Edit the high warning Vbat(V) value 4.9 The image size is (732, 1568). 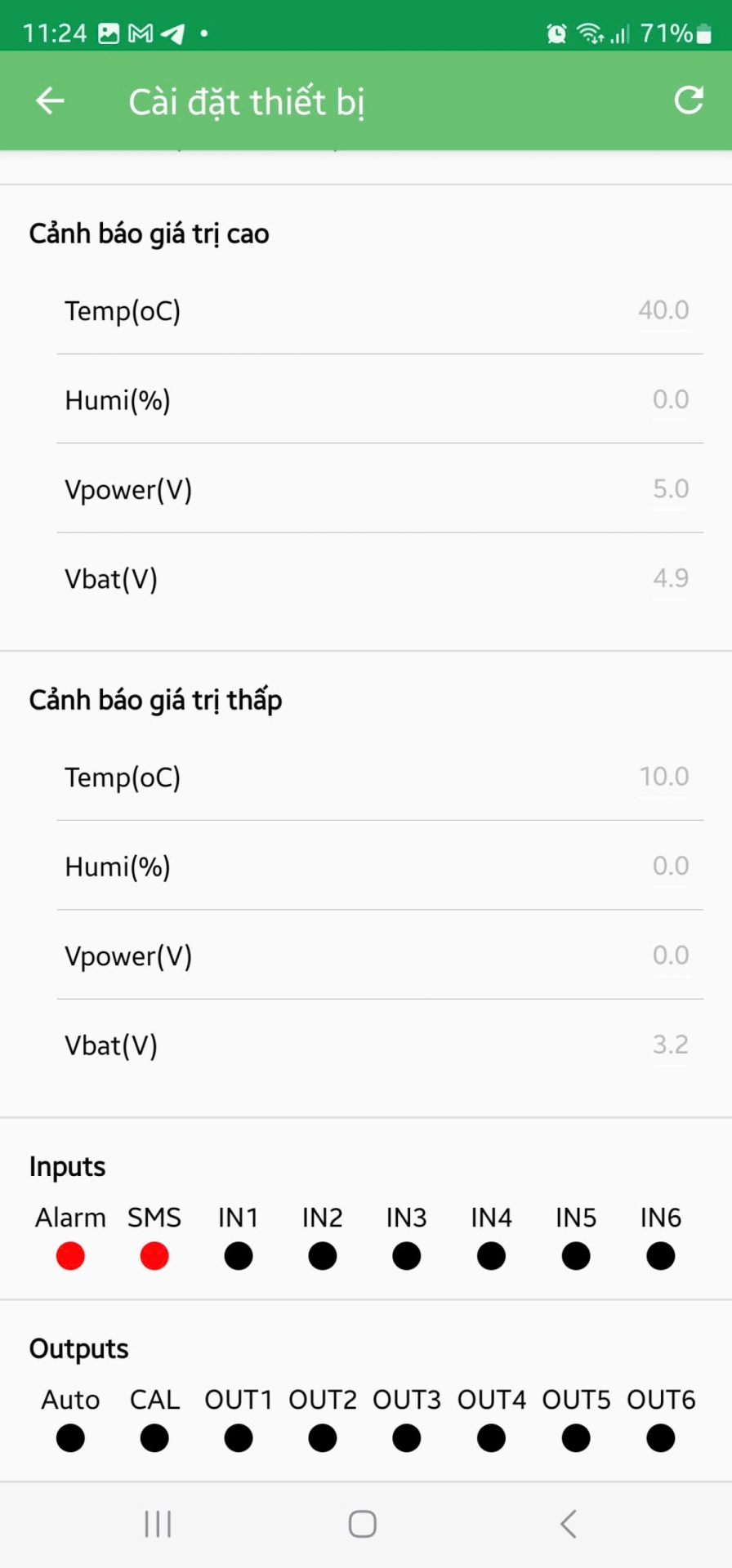pyautogui.click(x=670, y=578)
